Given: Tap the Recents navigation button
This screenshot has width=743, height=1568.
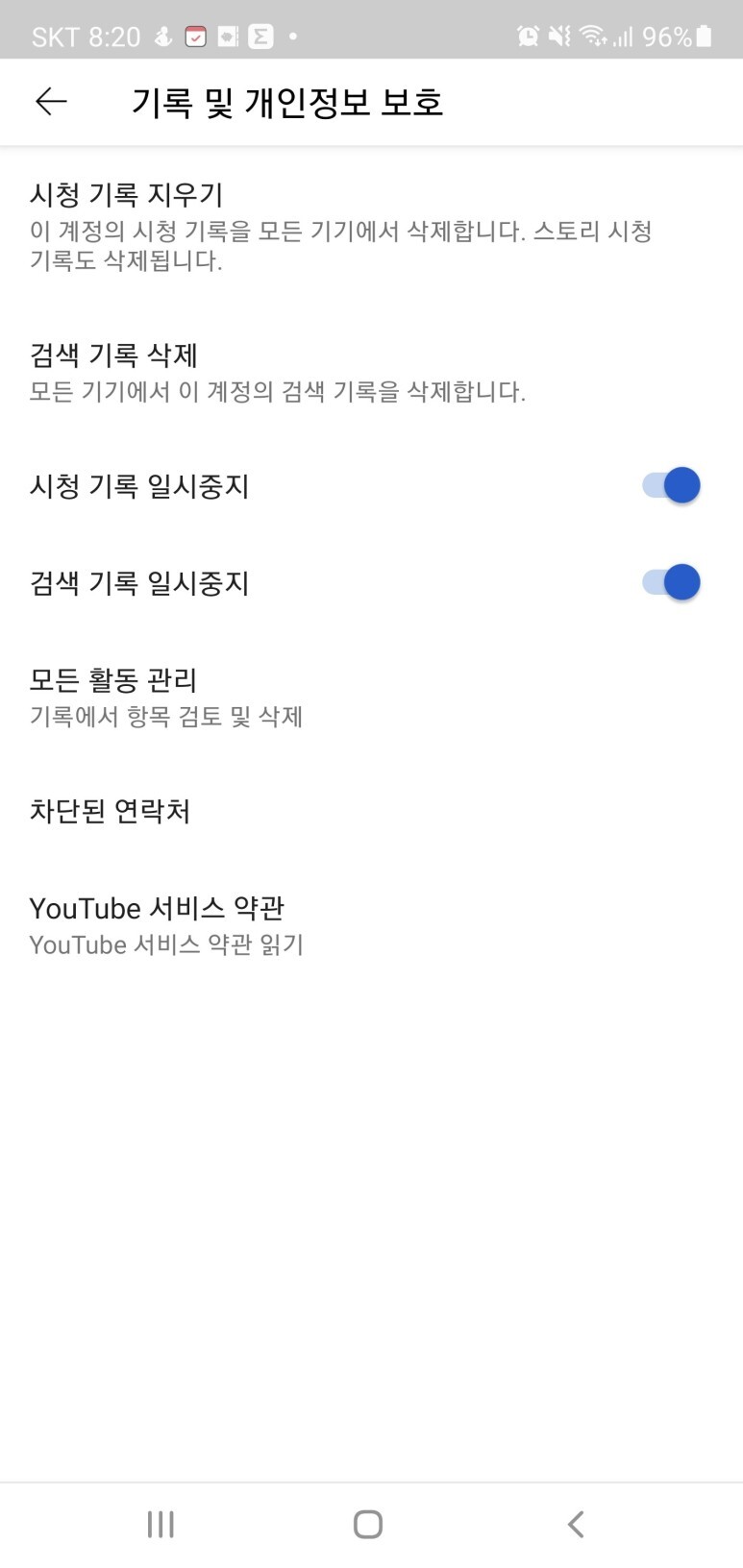Looking at the screenshot, I should pyautogui.click(x=160, y=1524).
